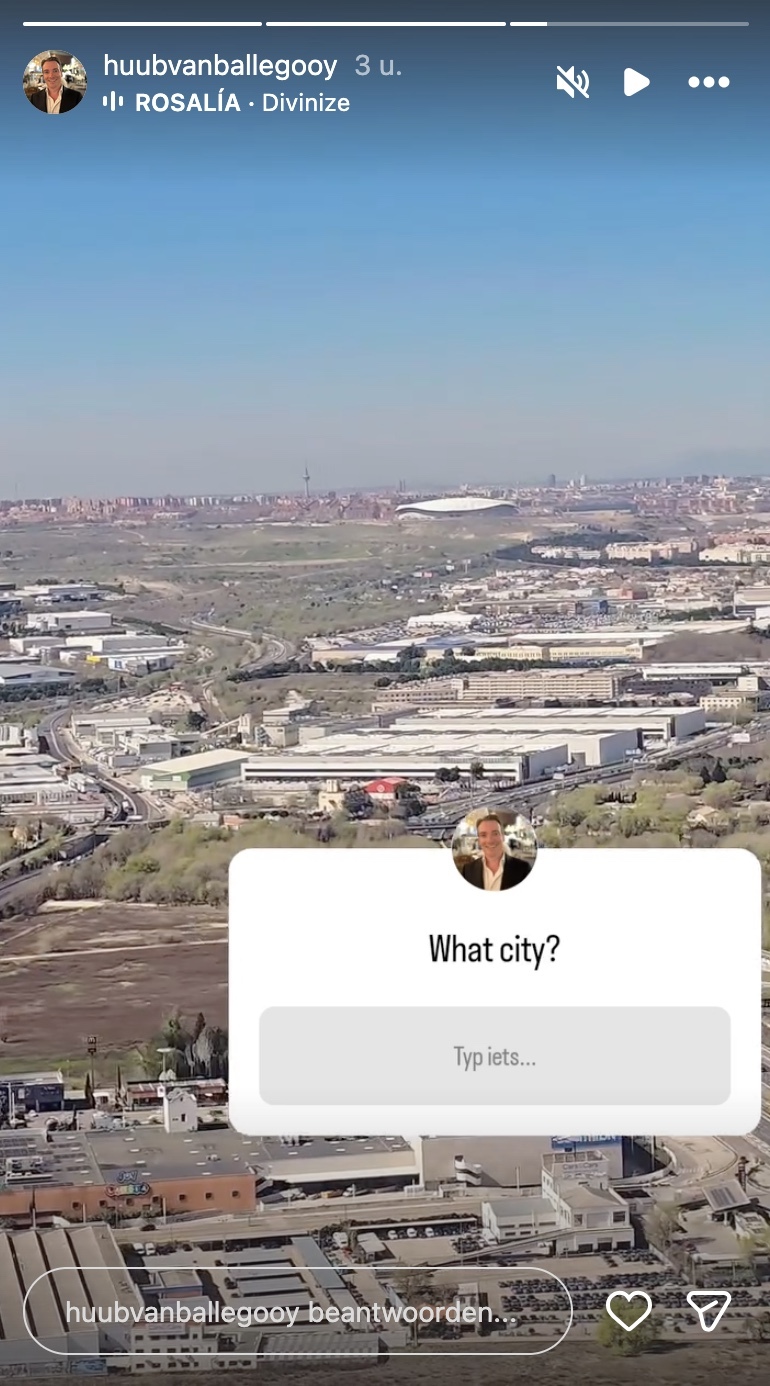The height and width of the screenshot is (1386, 770).
Task: Open the three-dot more options menu
Action: click(709, 82)
